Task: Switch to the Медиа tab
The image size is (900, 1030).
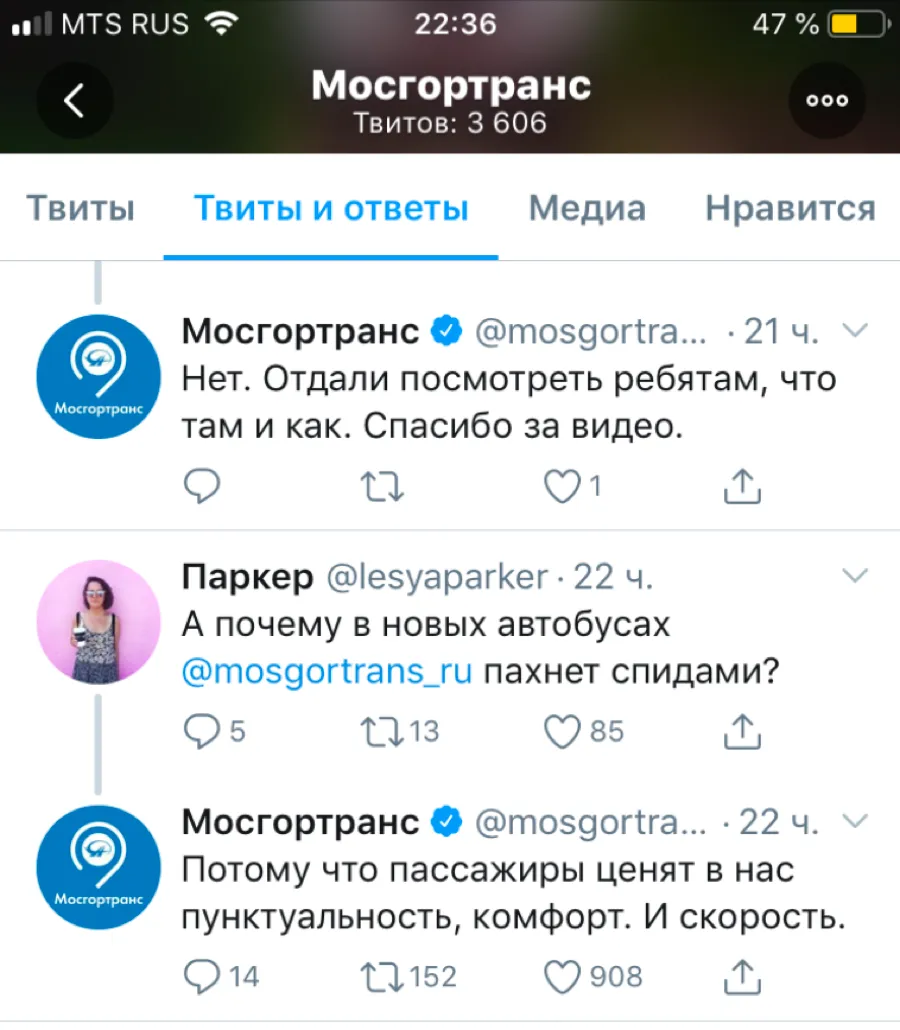Action: [x=587, y=209]
